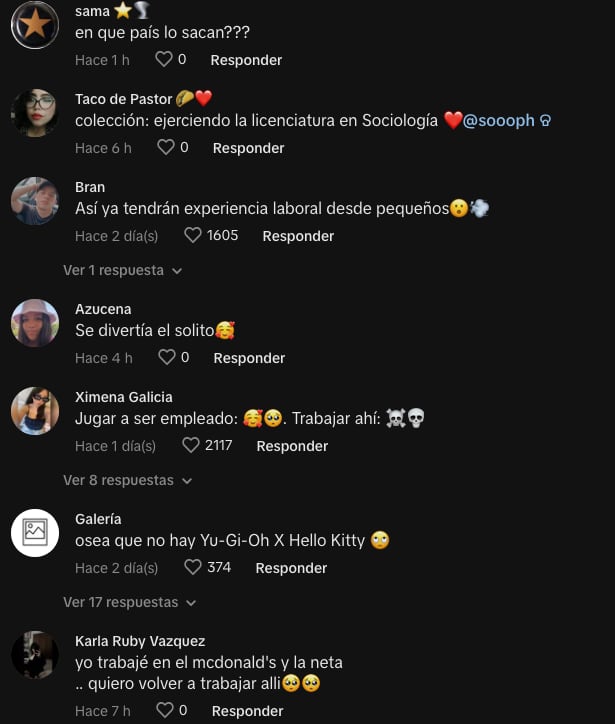Viewport: 615px width, 724px height.
Task: Reply to Bran's comment
Action: coord(298,236)
